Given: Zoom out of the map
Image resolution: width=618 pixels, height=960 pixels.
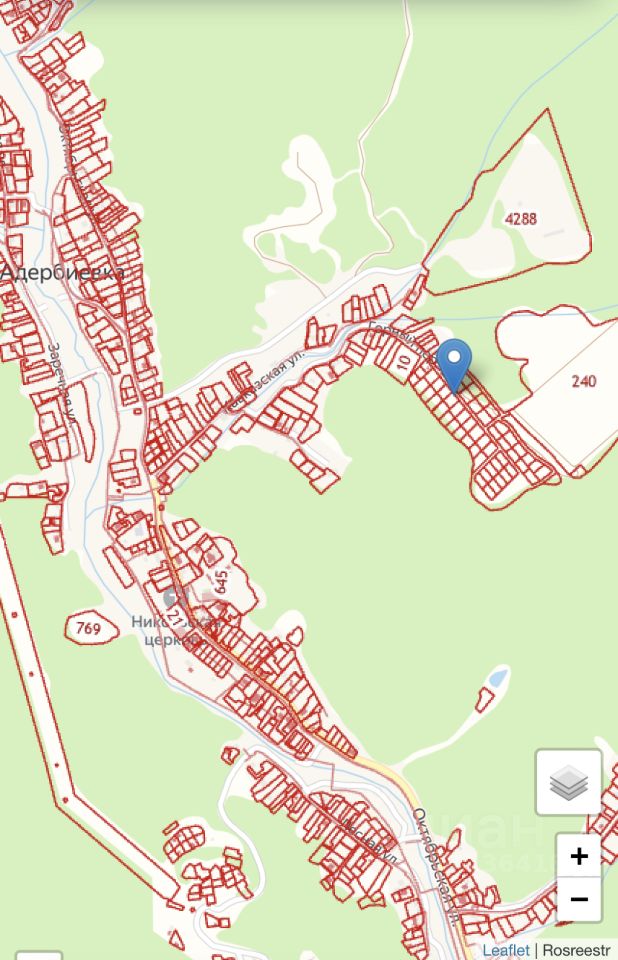Looking at the screenshot, I should tap(578, 899).
